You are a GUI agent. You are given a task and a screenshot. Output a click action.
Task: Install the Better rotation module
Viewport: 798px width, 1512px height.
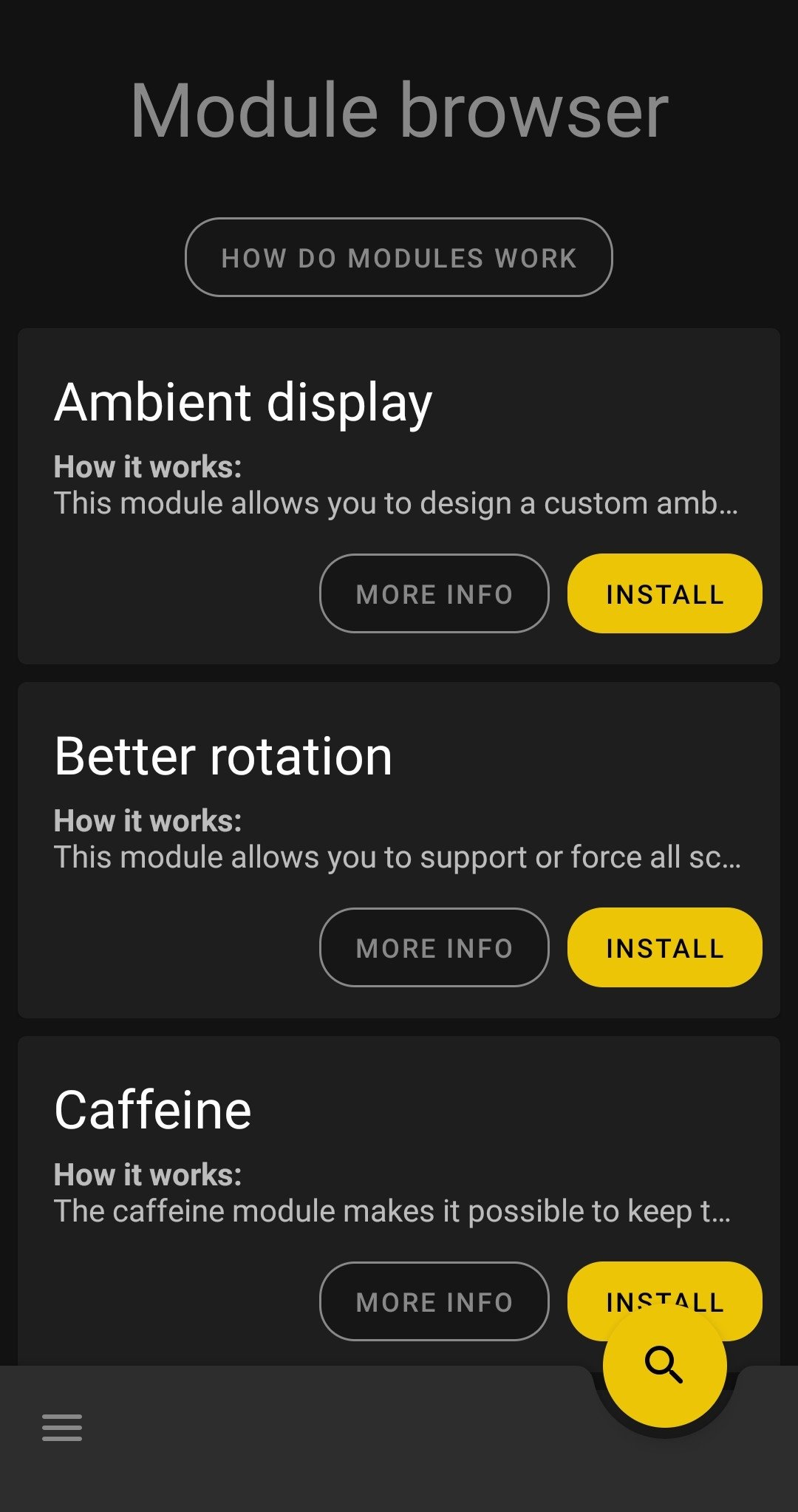[x=664, y=947]
